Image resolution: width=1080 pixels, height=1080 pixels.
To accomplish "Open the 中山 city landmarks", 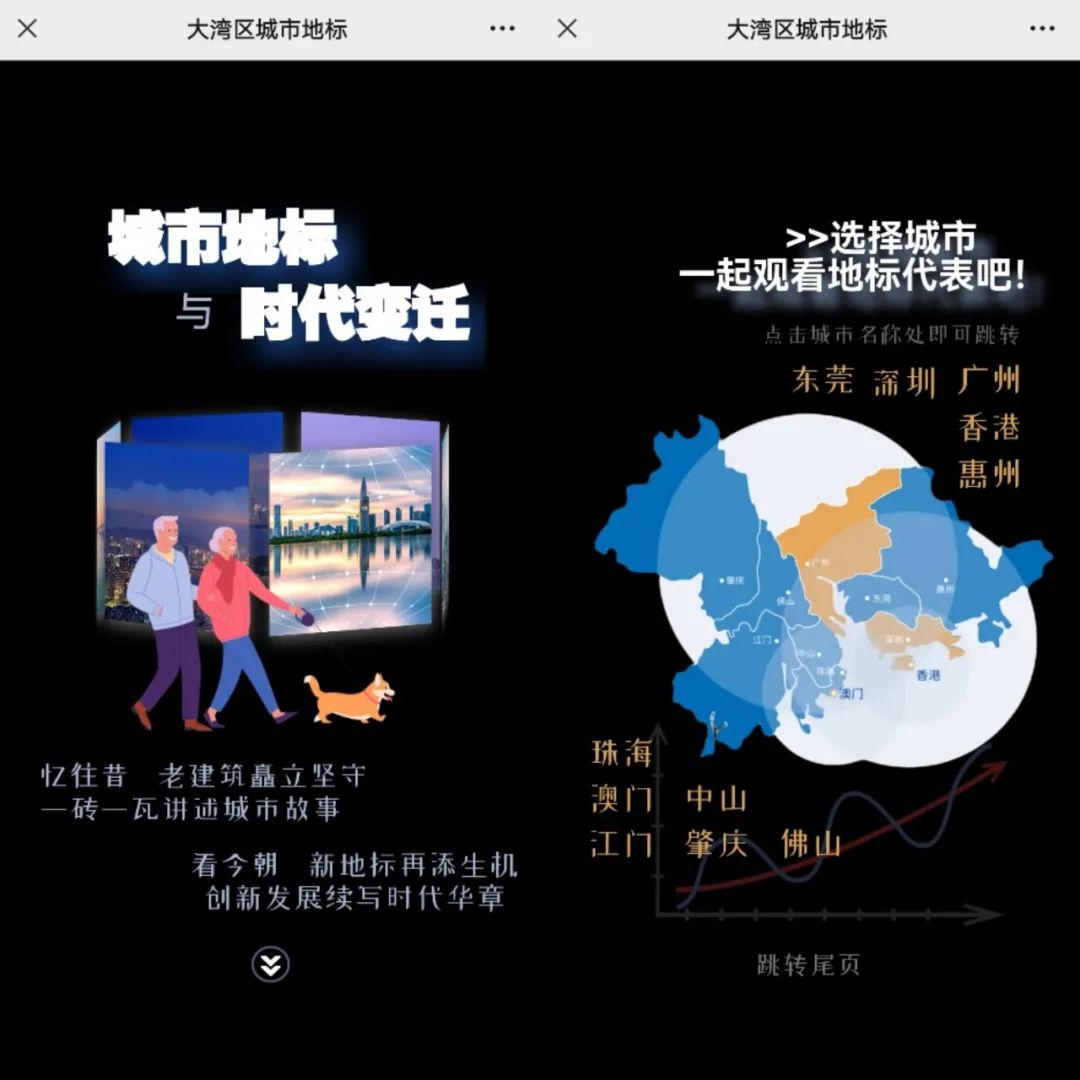I will 716,799.
